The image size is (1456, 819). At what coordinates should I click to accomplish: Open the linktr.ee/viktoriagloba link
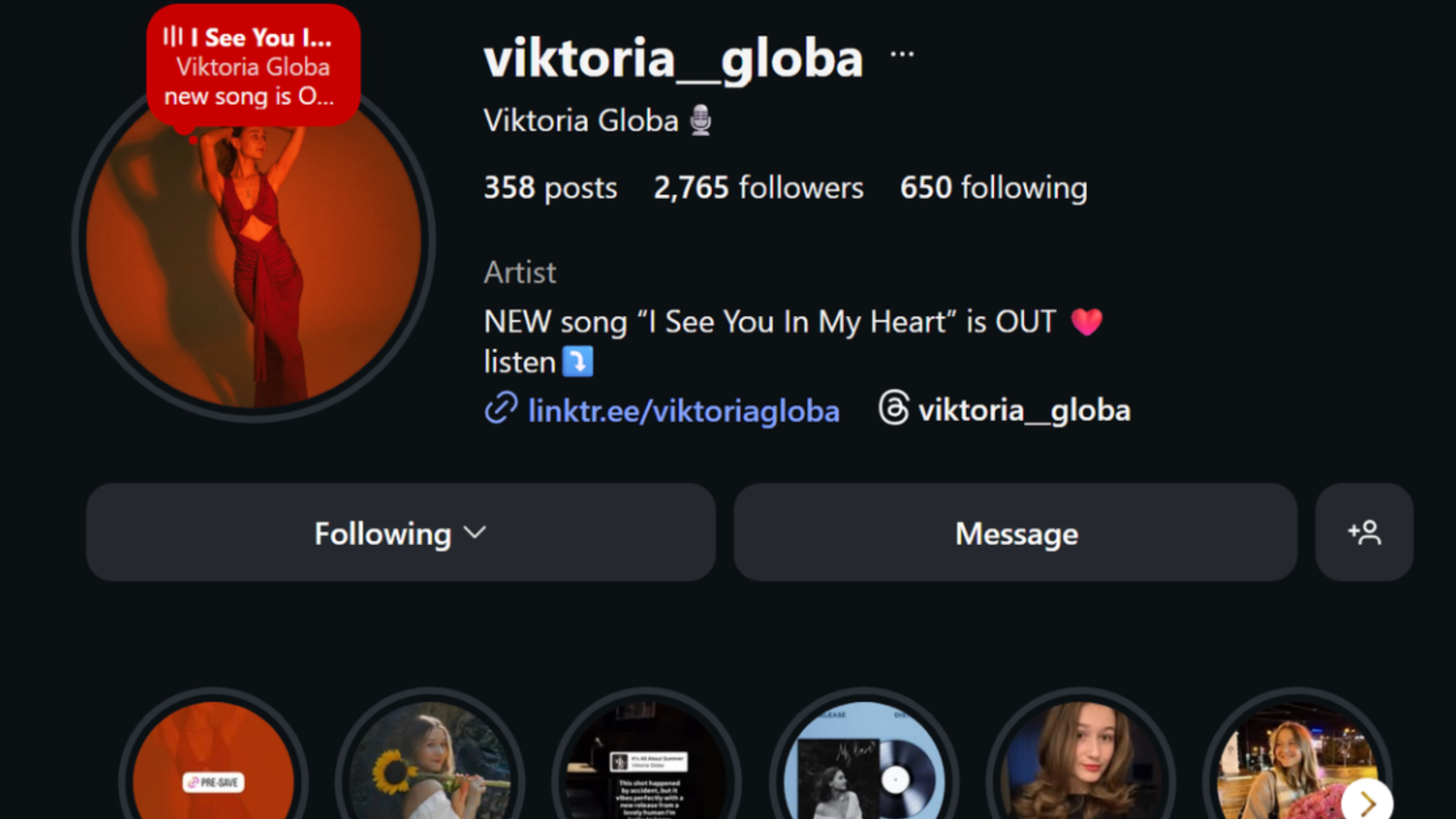[x=683, y=411]
